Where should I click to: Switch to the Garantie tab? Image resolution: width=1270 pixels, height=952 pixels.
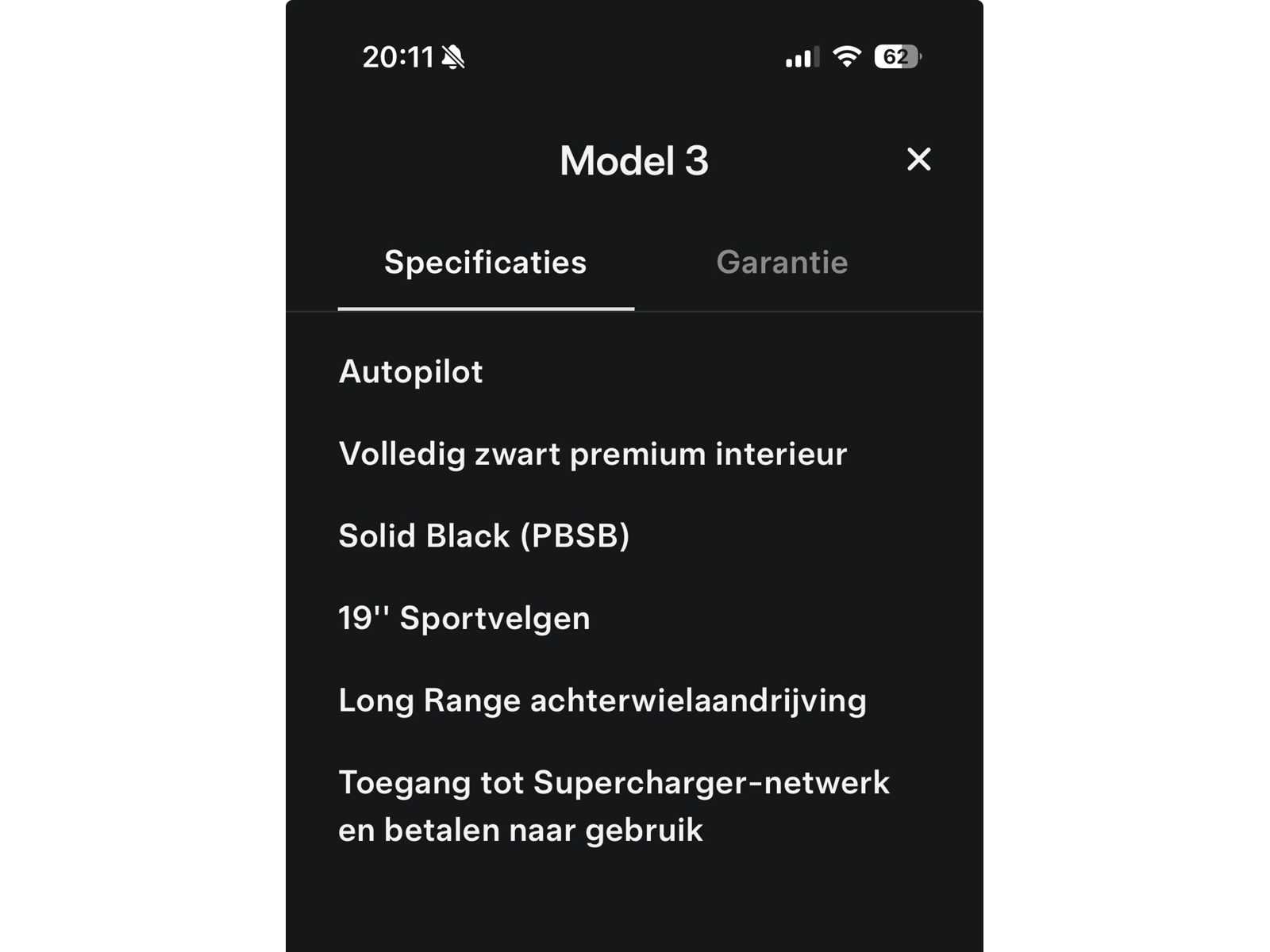782,263
